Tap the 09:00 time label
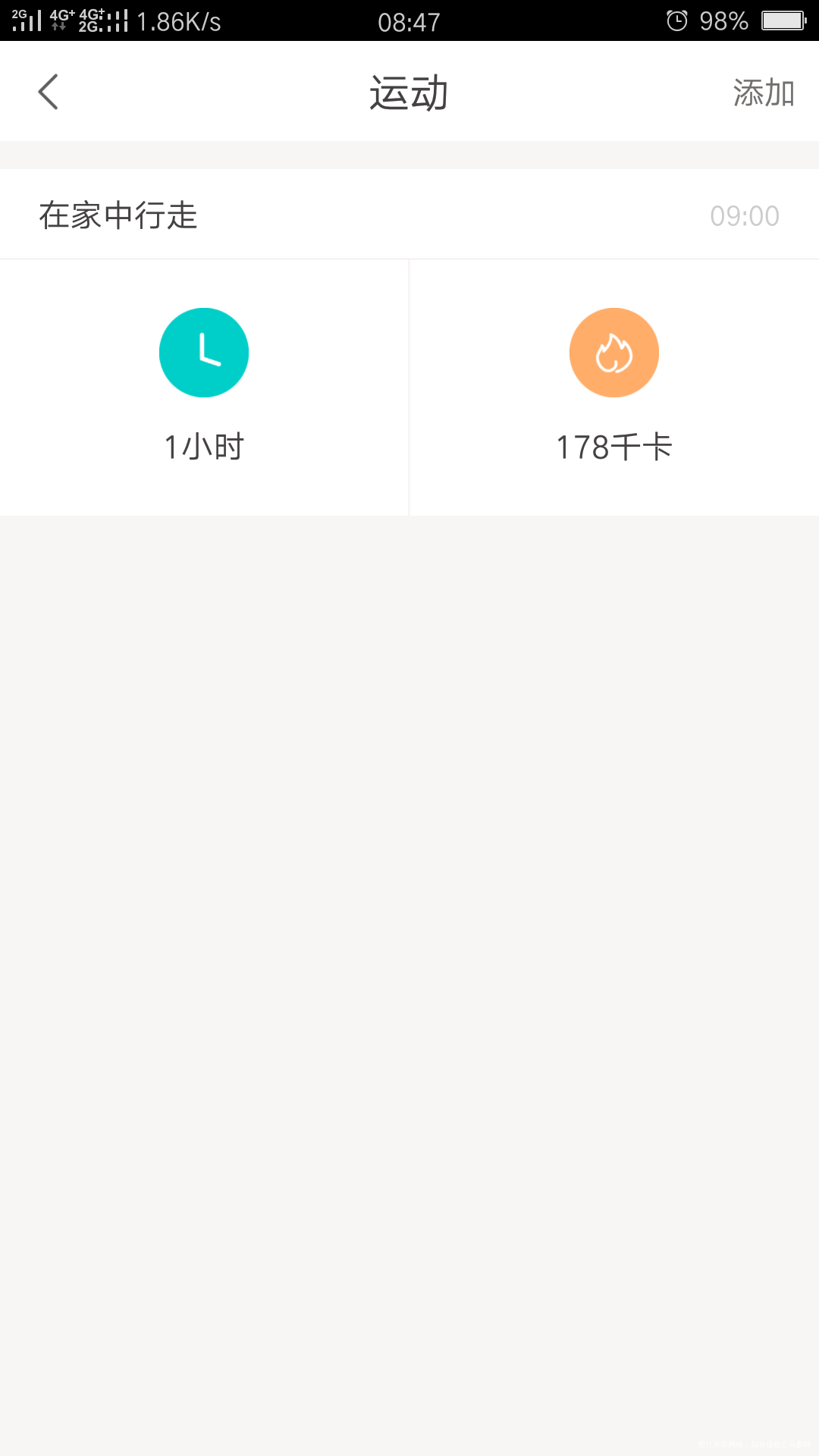 [744, 216]
